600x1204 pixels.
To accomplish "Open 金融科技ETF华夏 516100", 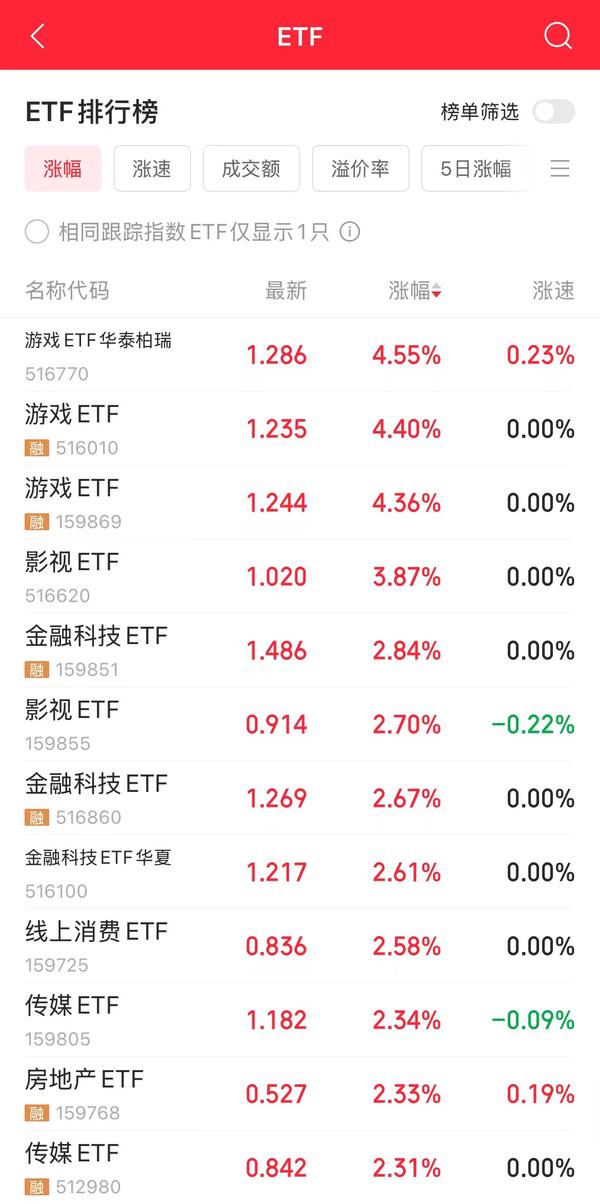I will tap(300, 873).
